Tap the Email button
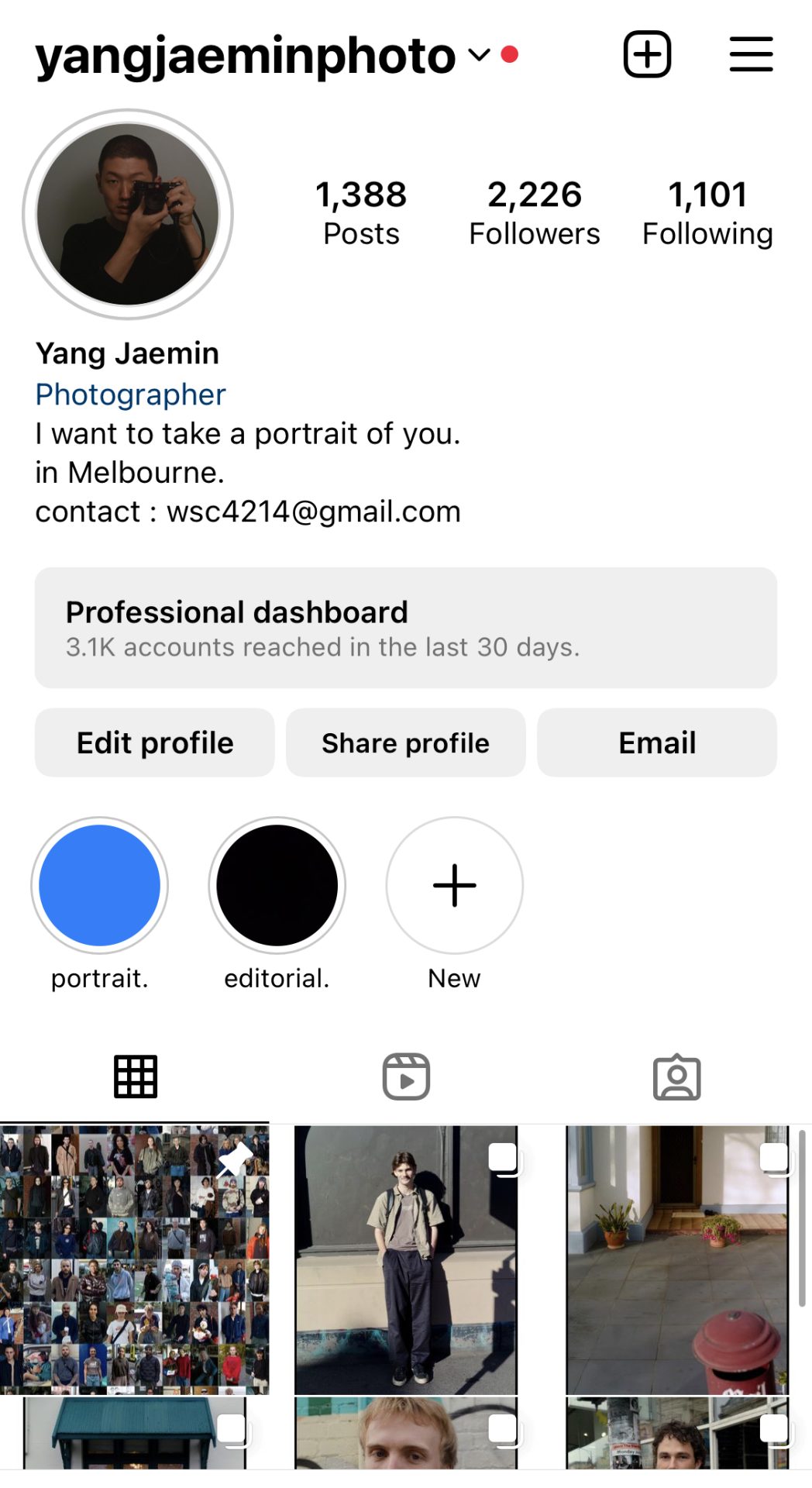Image resolution: width=812 pixels, height=1488 pixels. (x=657, y=742)
